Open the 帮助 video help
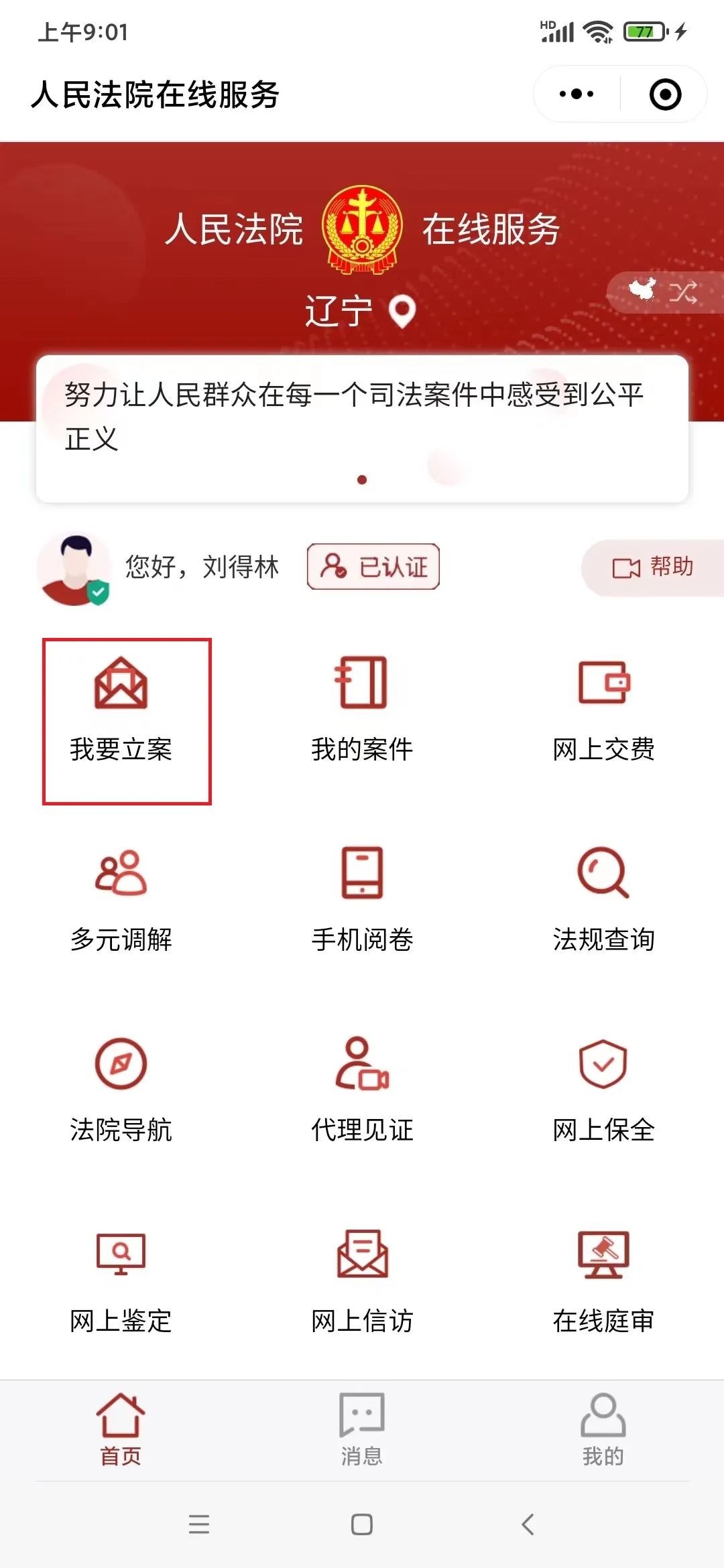724x1568 pixels. (x=653, y=568)
